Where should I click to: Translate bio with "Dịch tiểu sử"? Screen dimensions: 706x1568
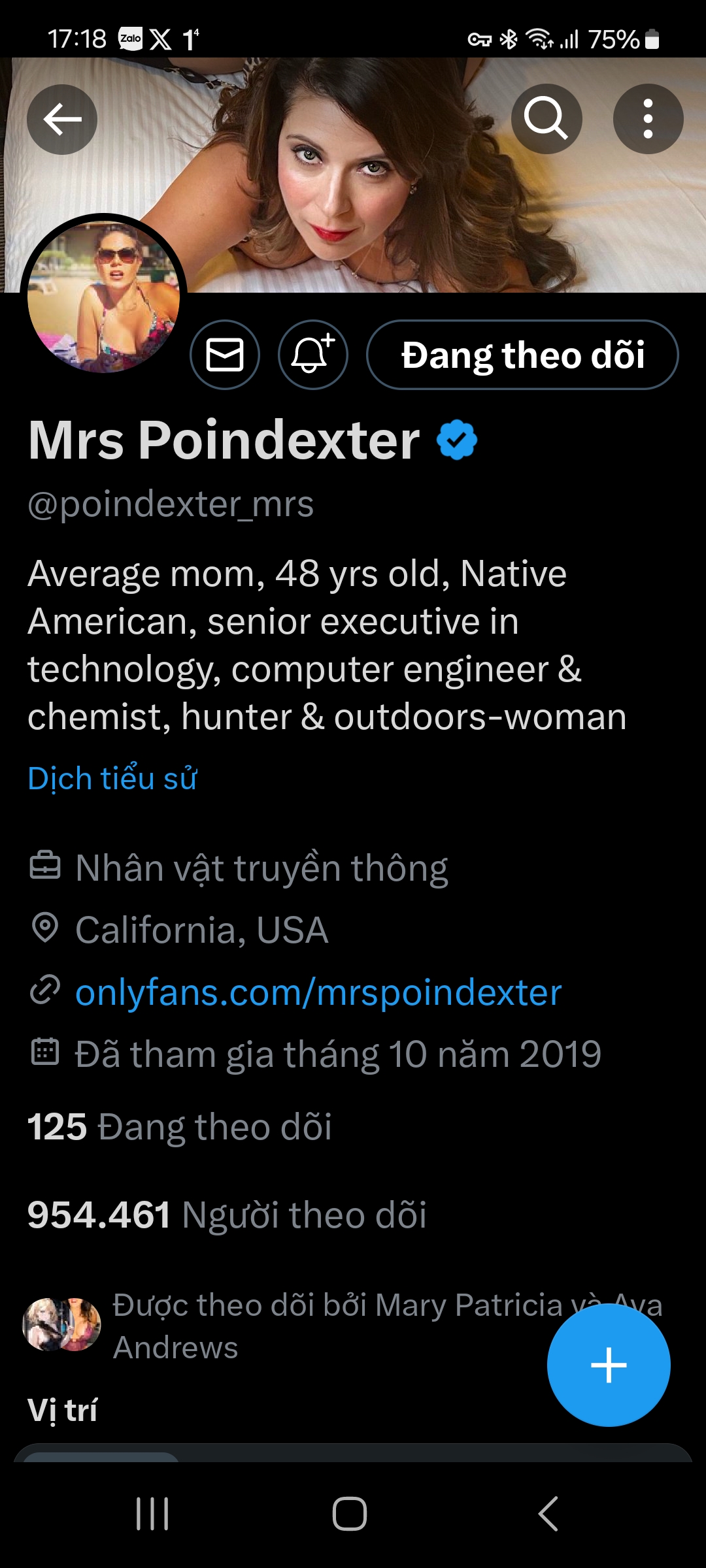[x=112, y=778]
